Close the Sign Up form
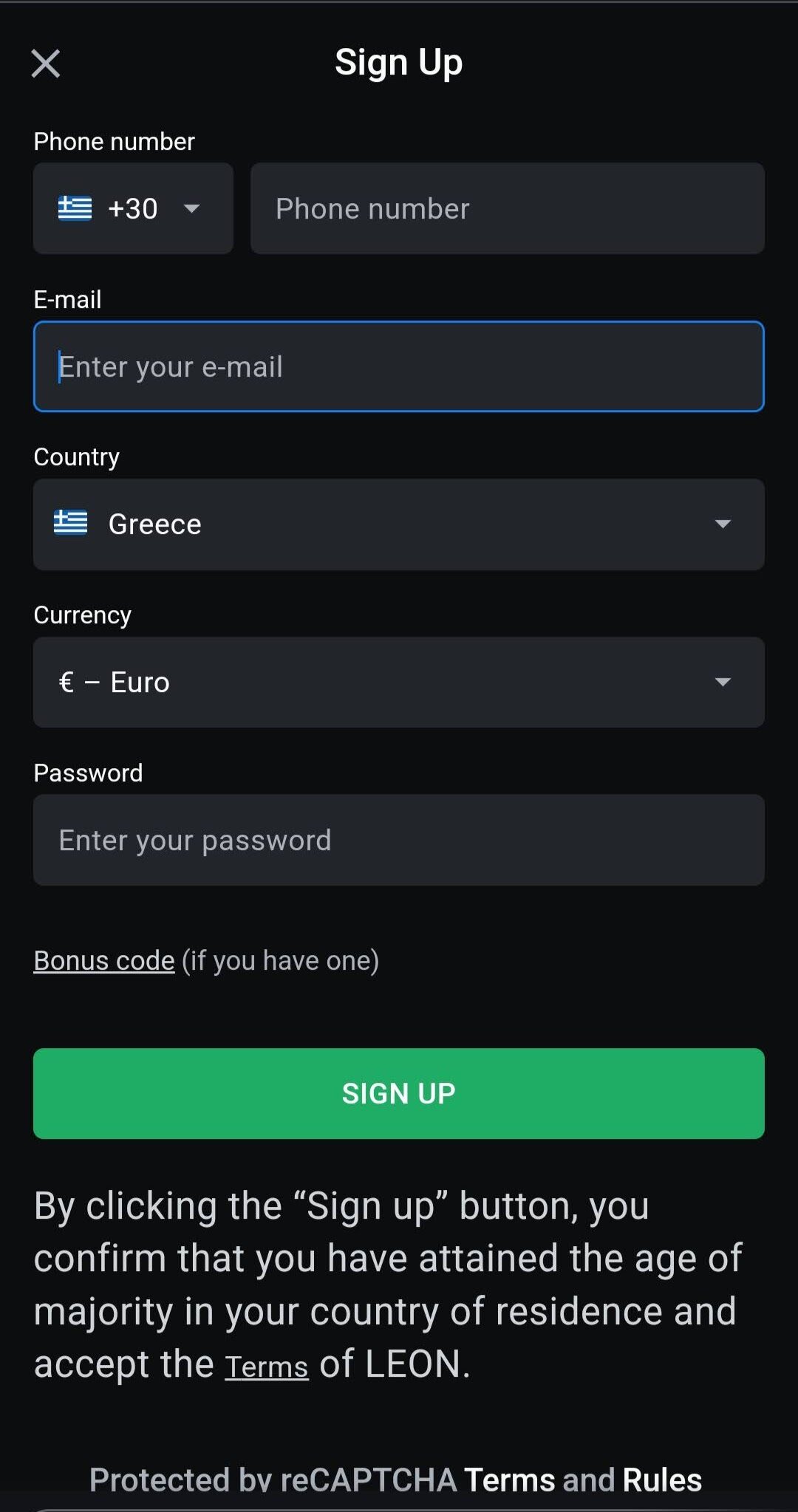The width and height of the screenshot is (798, 1512). click(x=46, y=64)
